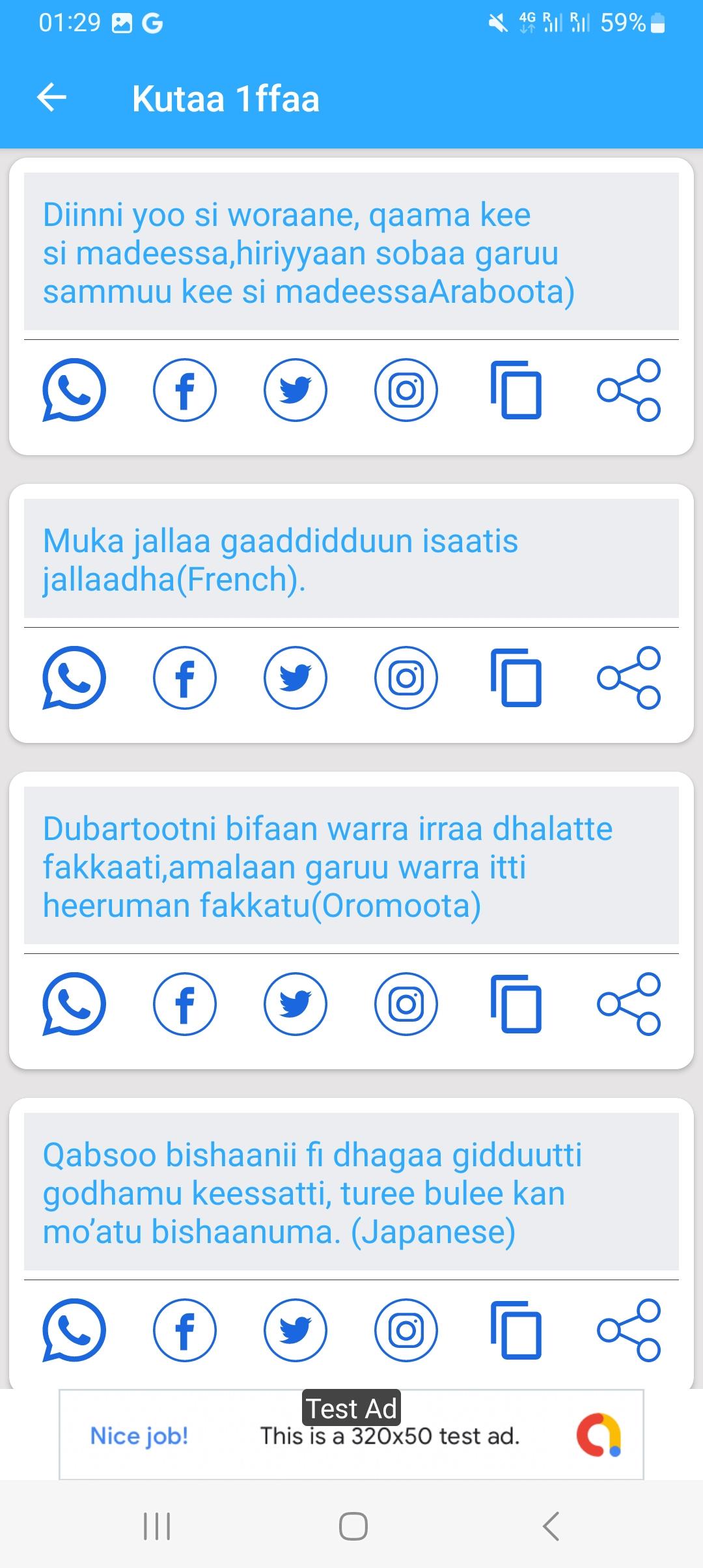Open the Nice job test ad

tap(351, 1435)
